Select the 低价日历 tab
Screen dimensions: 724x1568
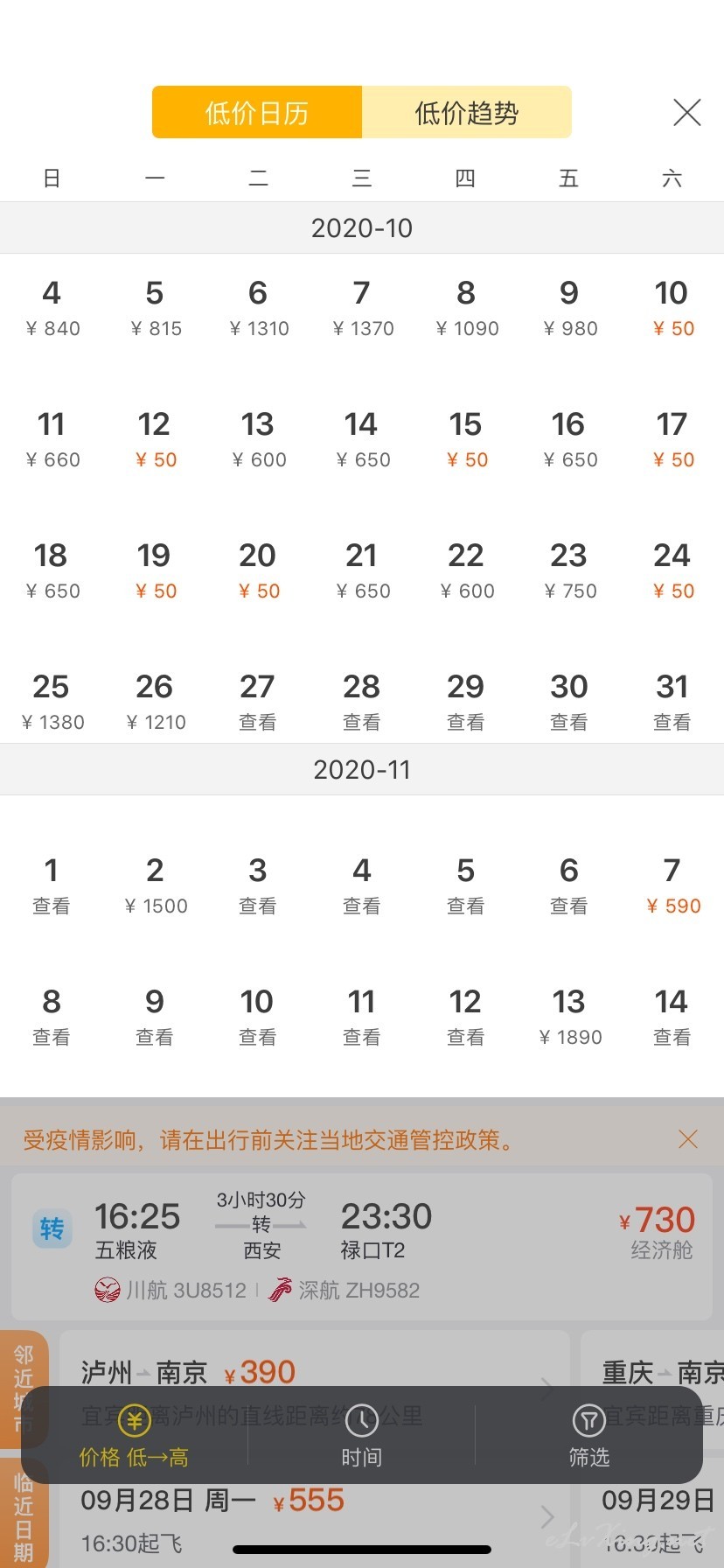(x=257, y=112)
